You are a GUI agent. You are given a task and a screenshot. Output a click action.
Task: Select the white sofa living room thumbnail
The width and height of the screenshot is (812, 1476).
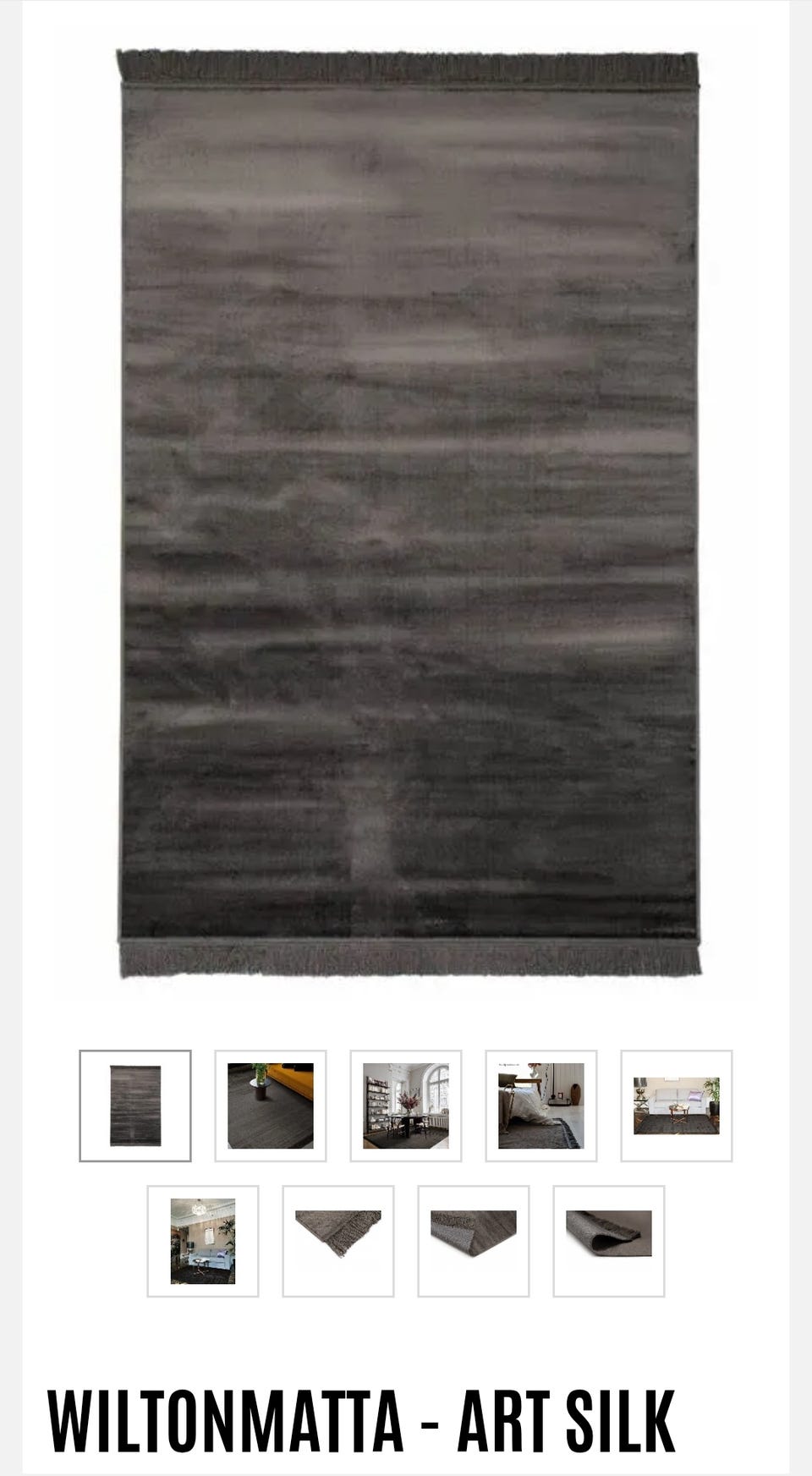click(677, 1106)
